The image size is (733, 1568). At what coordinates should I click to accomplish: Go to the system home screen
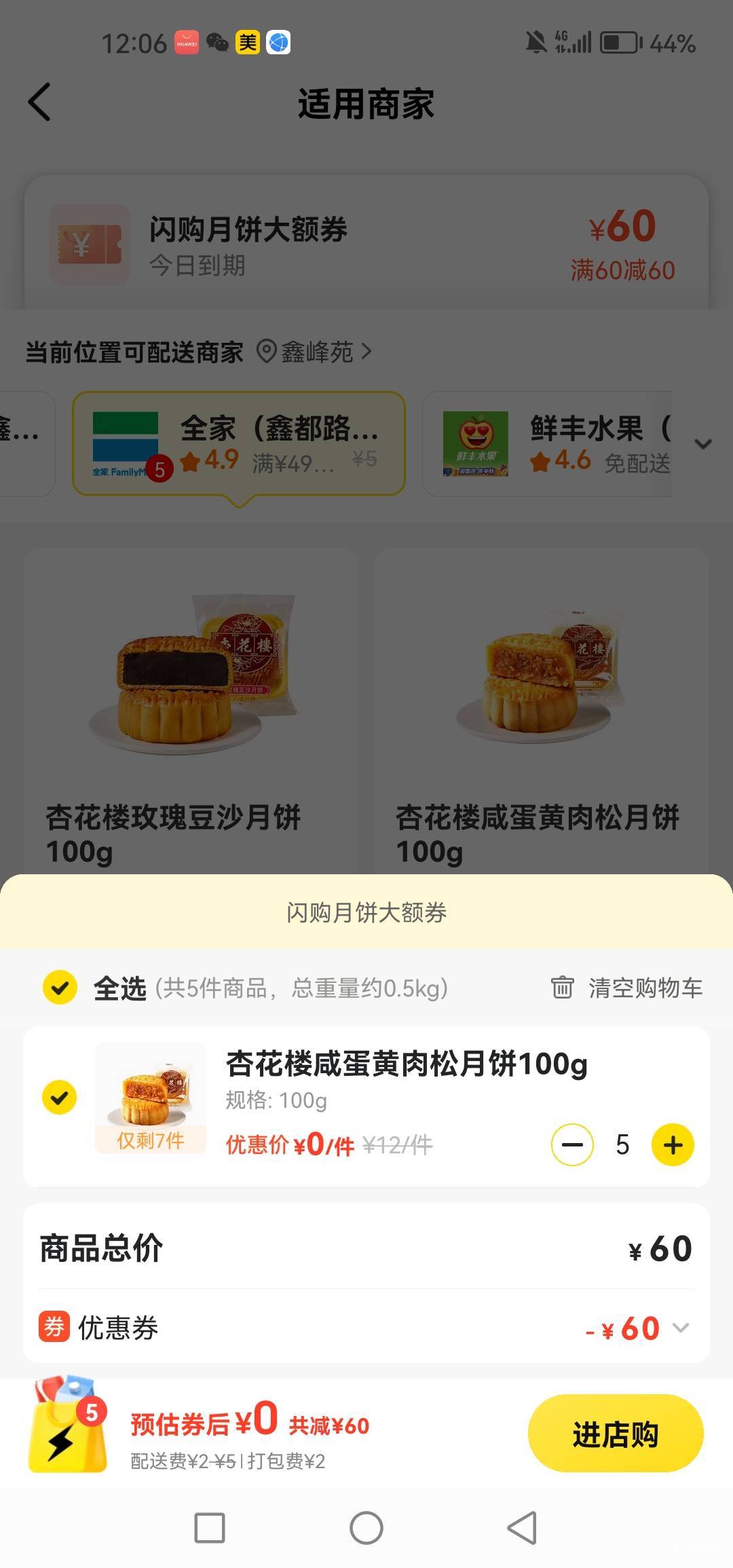point(366,1528)
